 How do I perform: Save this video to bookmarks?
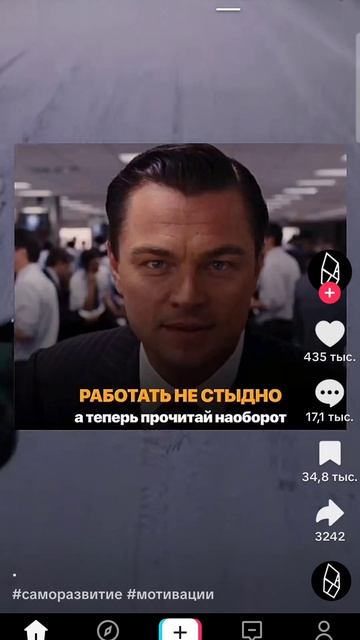coord(330,453)
